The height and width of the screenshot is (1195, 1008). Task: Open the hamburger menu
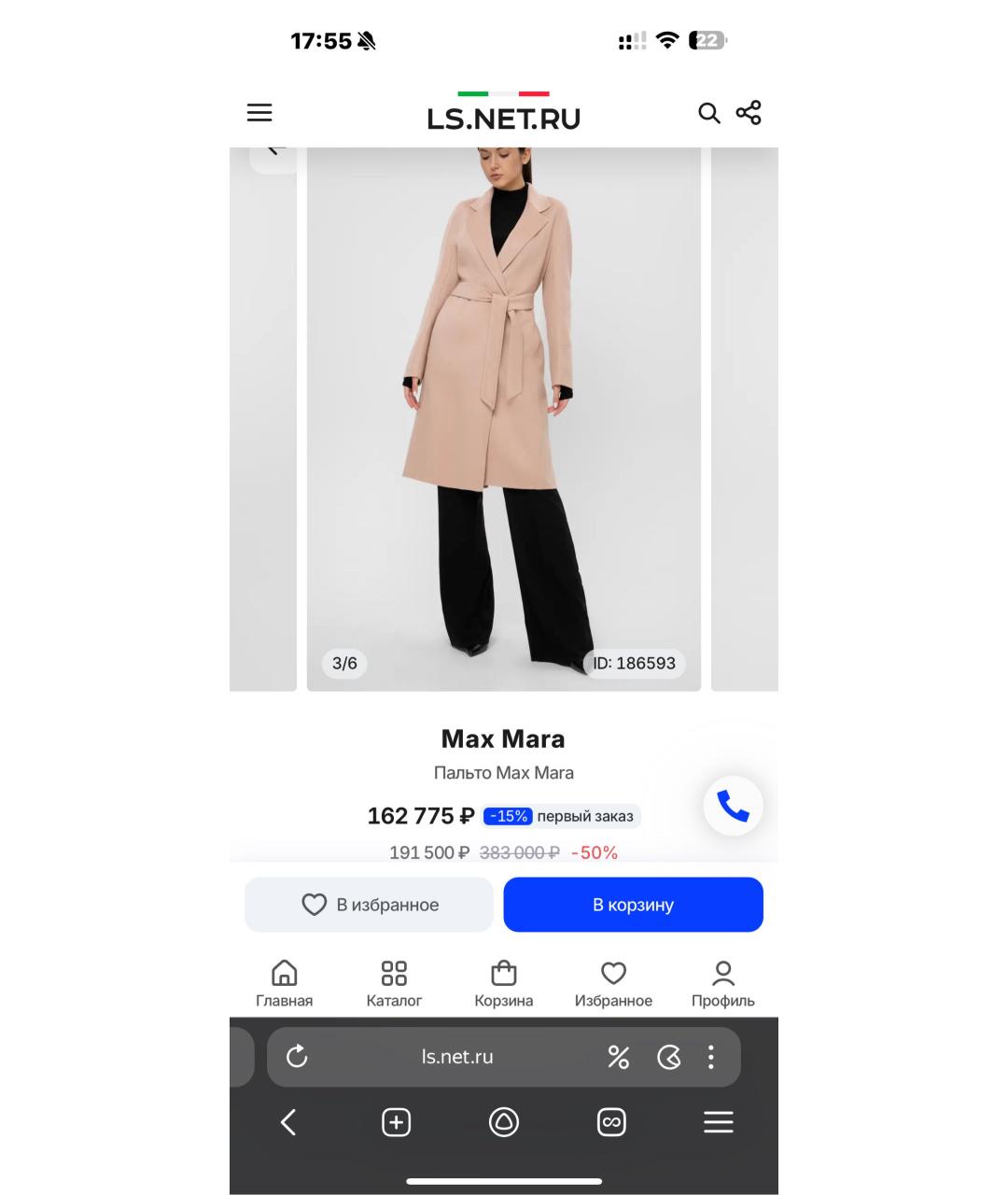[x=259, y=113]
